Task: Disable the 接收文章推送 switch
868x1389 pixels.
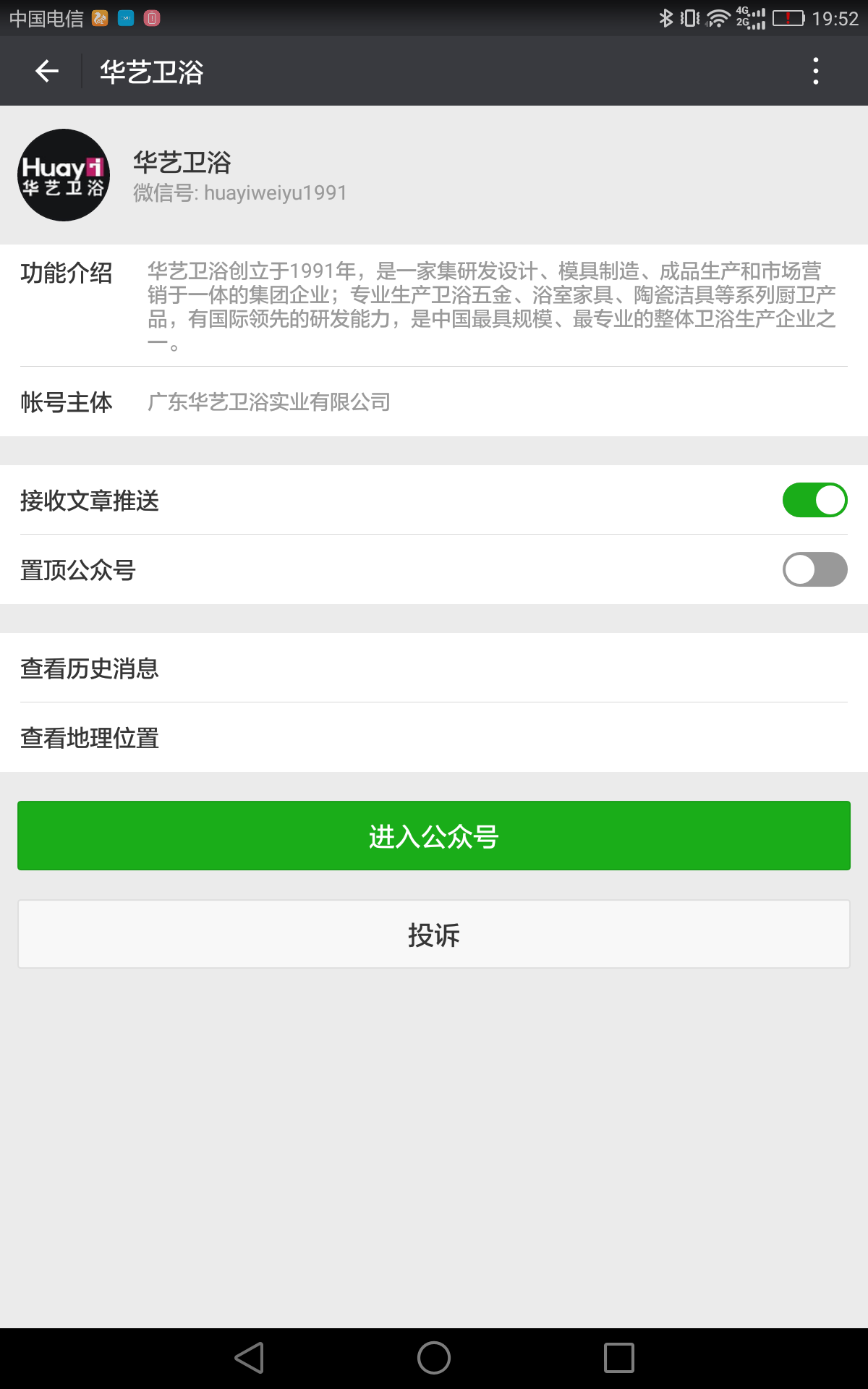Action: (814, 500)
